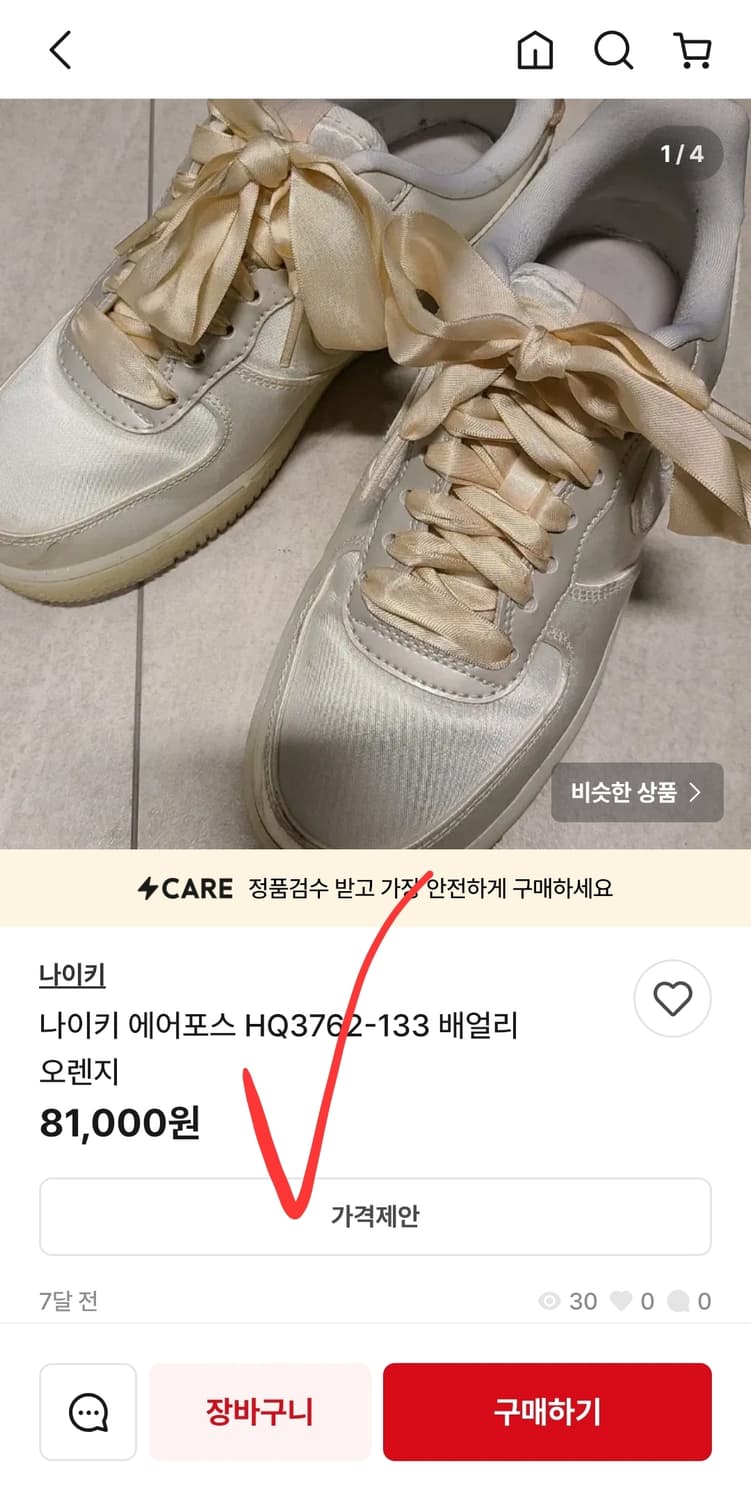Expand 비슷한 상품 similar products
This screenshot has width=751, height=1500.
pos(638,792)
